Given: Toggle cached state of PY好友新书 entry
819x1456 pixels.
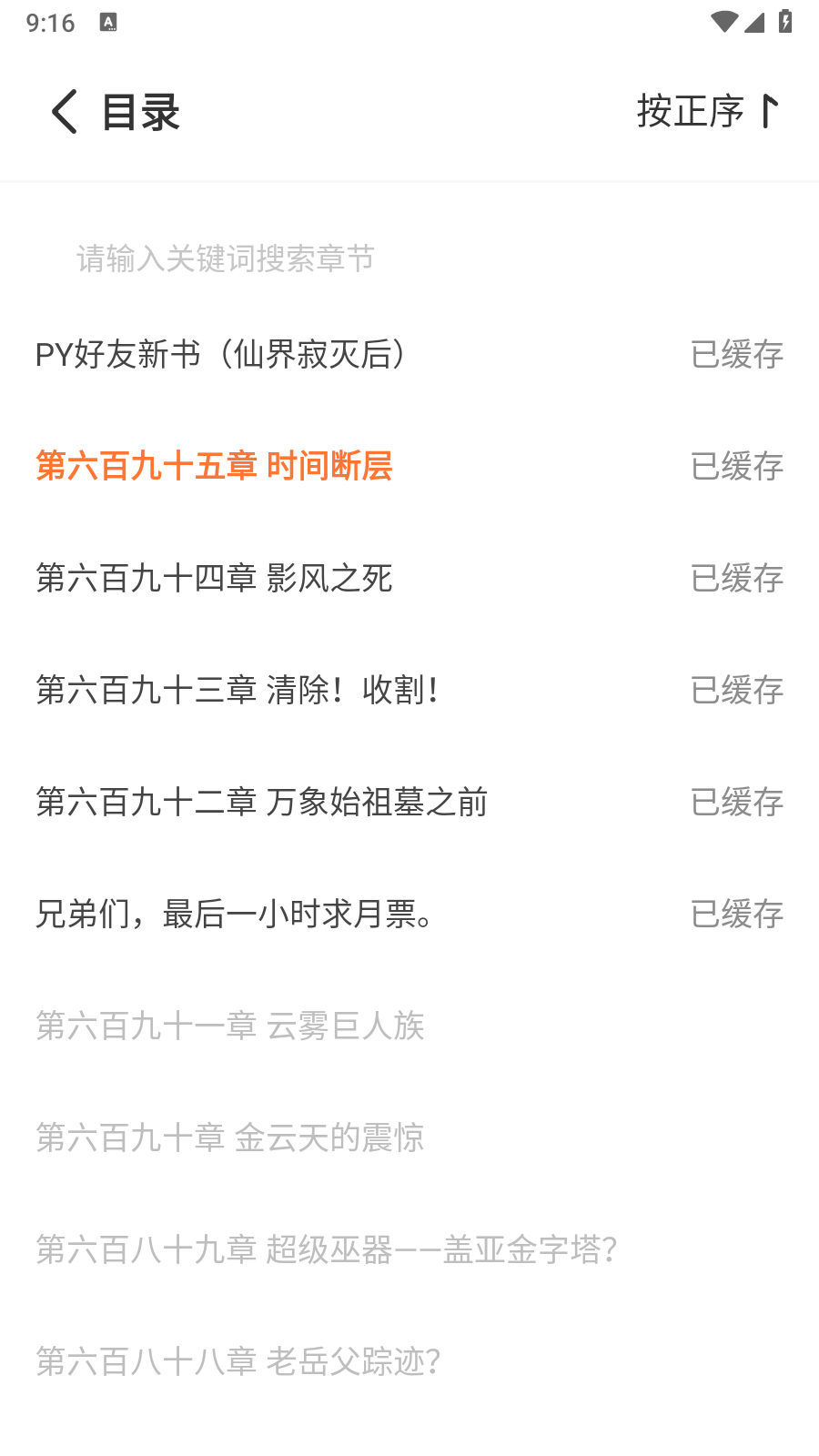Looking at the screenshot, I should click(737, 355).
